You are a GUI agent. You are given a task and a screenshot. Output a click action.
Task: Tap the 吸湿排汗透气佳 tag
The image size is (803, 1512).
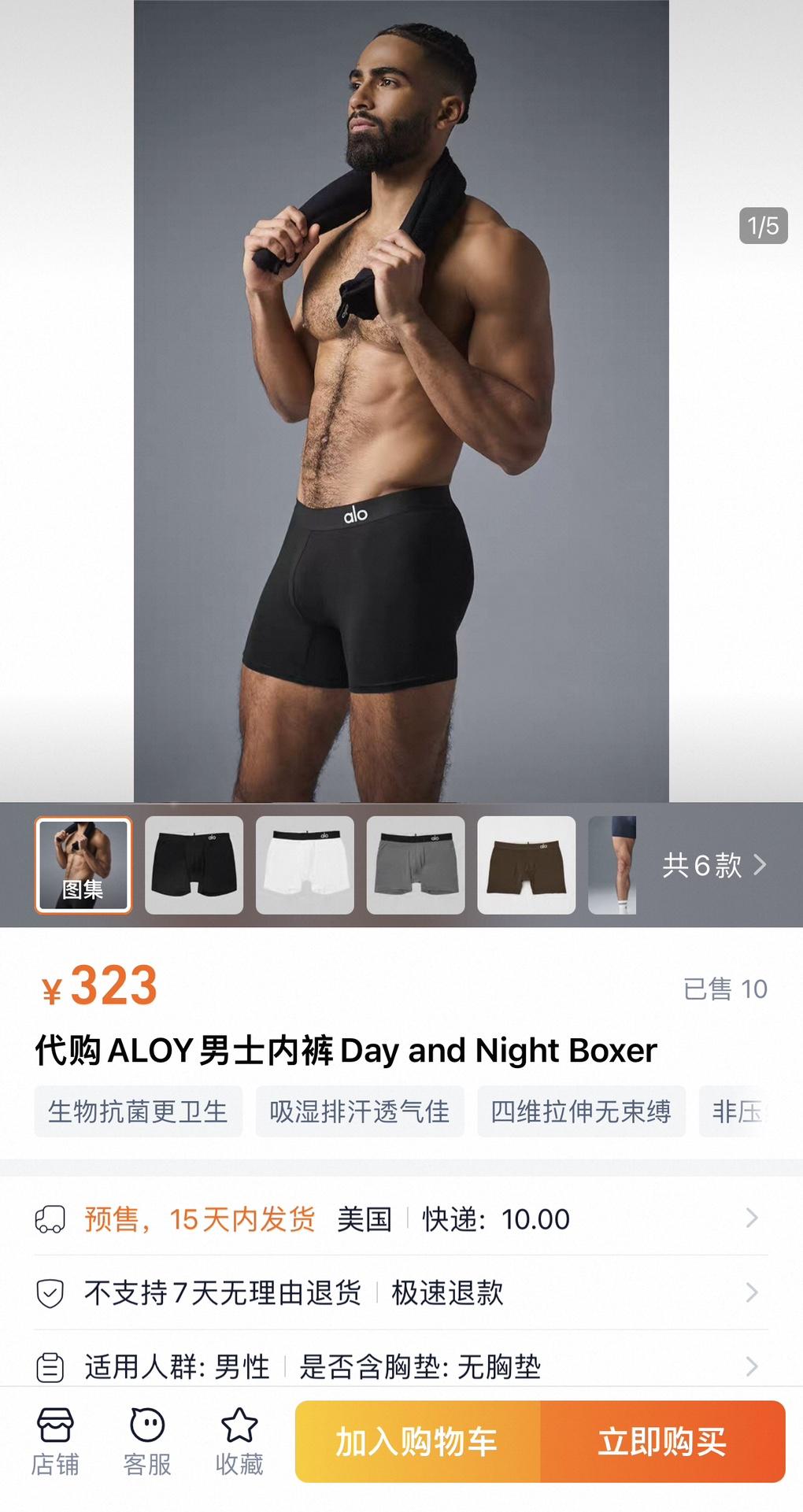[x=359, y=1111]
